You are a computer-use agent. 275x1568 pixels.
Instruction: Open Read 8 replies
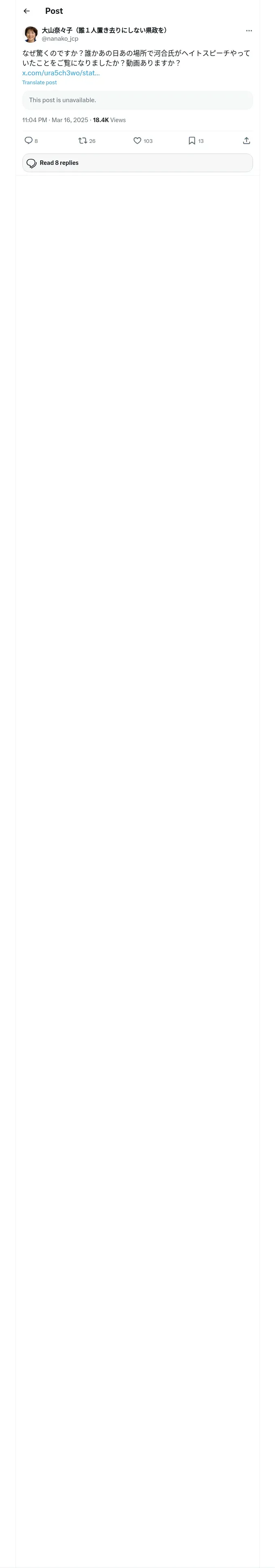138,163
